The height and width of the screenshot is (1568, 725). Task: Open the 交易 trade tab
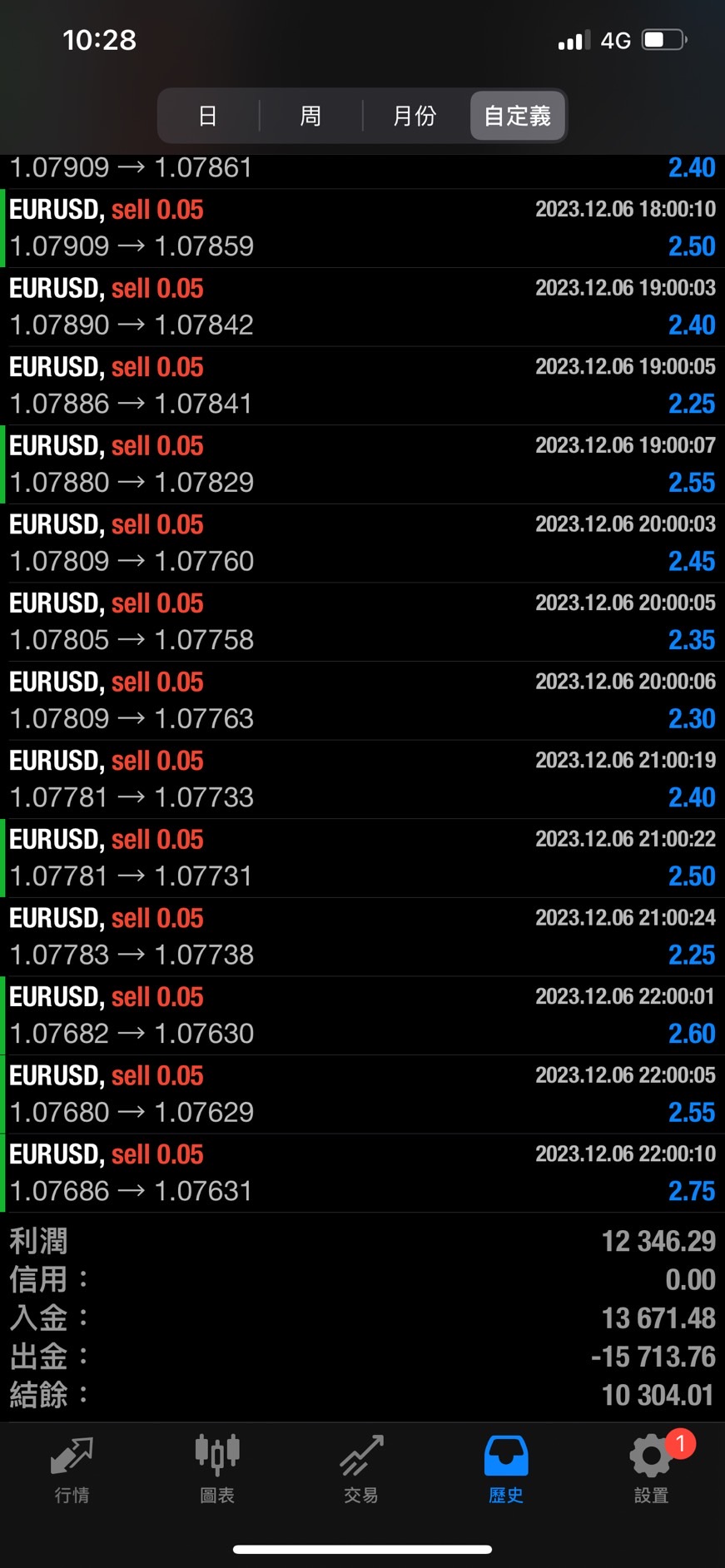tap(361, 1470)
